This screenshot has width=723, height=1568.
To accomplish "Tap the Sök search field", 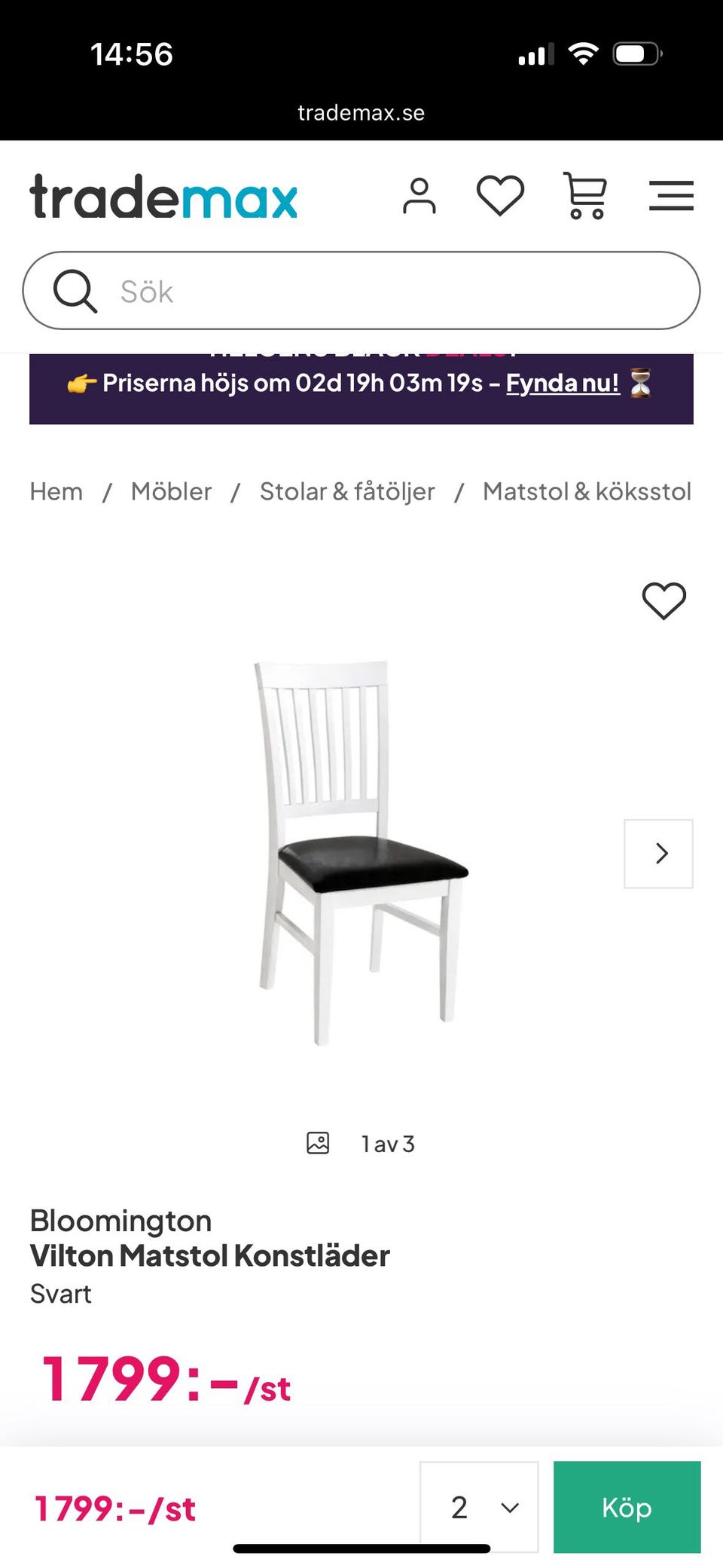I will (361, 291).
